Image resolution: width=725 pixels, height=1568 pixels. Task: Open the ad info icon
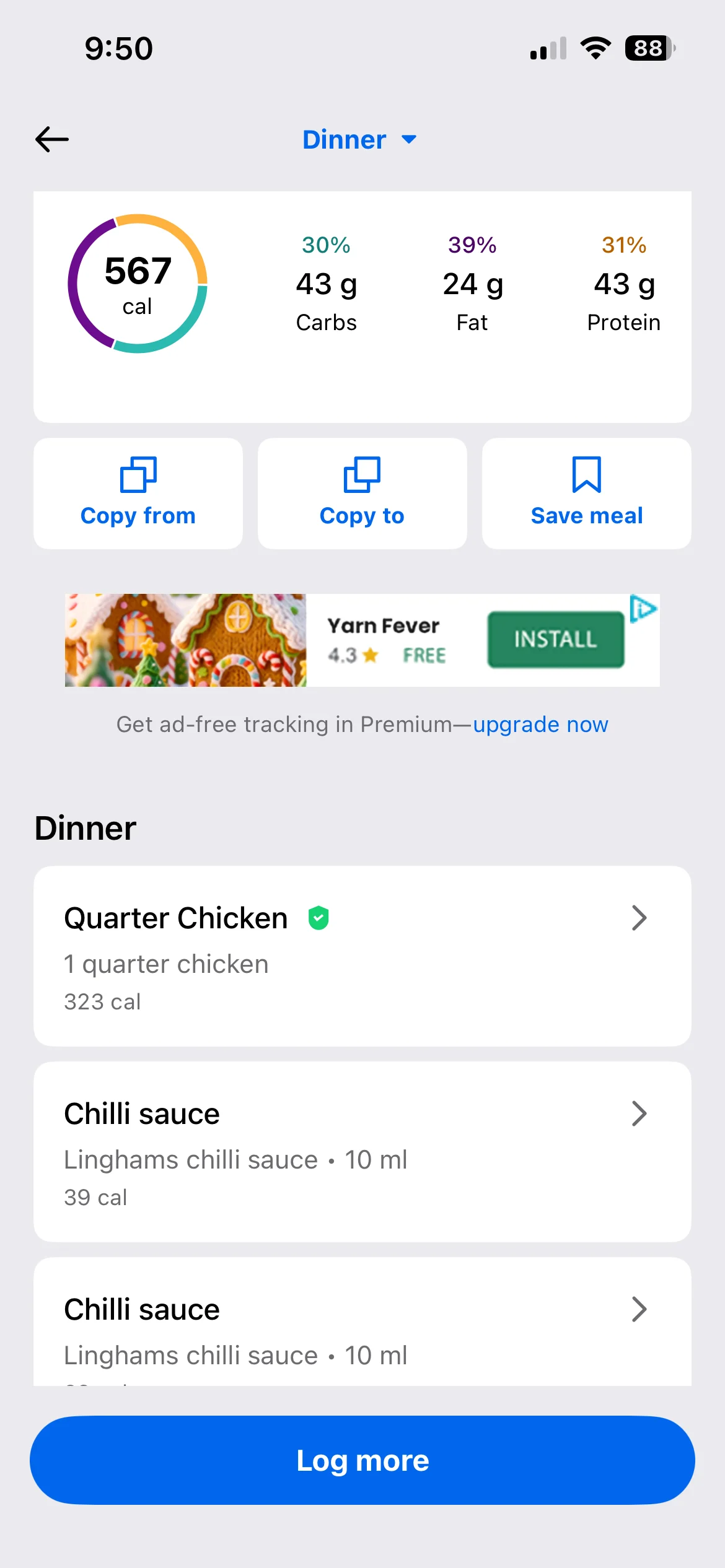coord(644,609)
